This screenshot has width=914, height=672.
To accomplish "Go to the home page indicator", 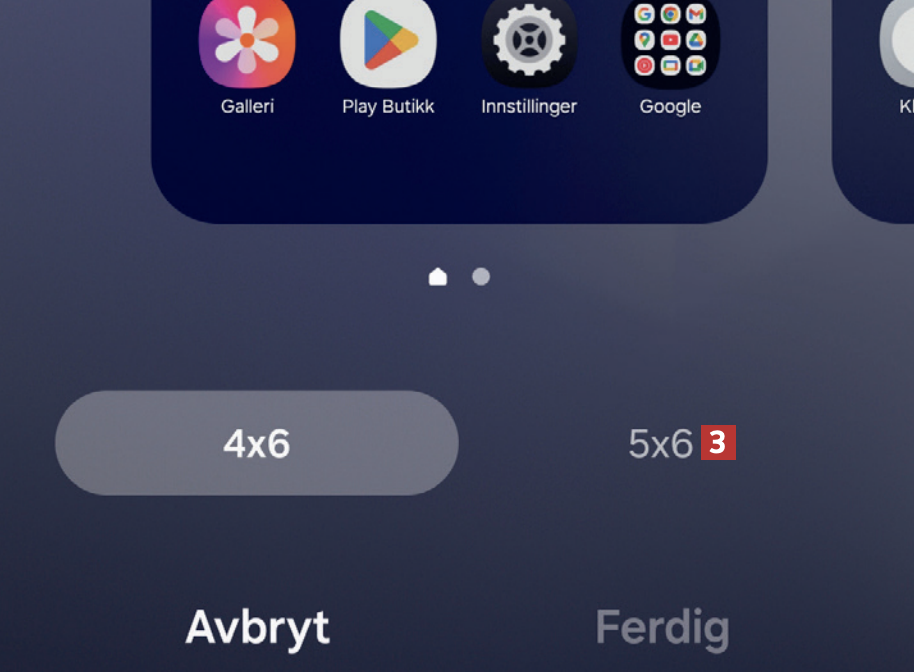I will pyautogui.click(x=438, y=276).
